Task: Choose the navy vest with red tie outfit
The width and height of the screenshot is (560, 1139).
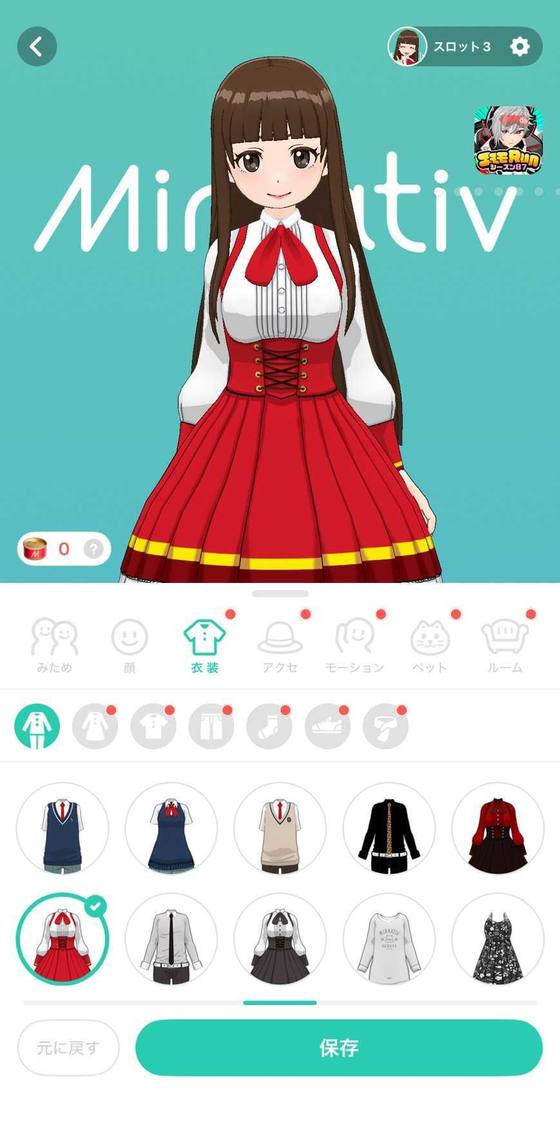Action: pyautogui.click(x=62, y=828)
